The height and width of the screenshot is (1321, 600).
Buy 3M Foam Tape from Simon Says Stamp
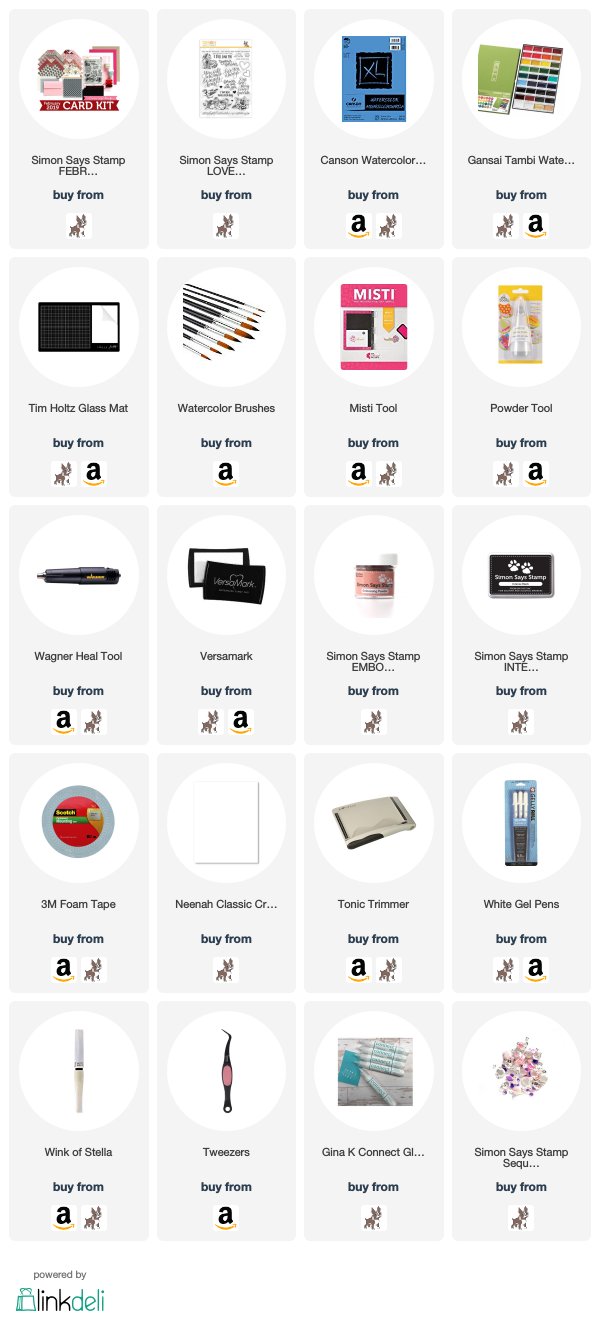pyautogui.click(x=93, y=970)
